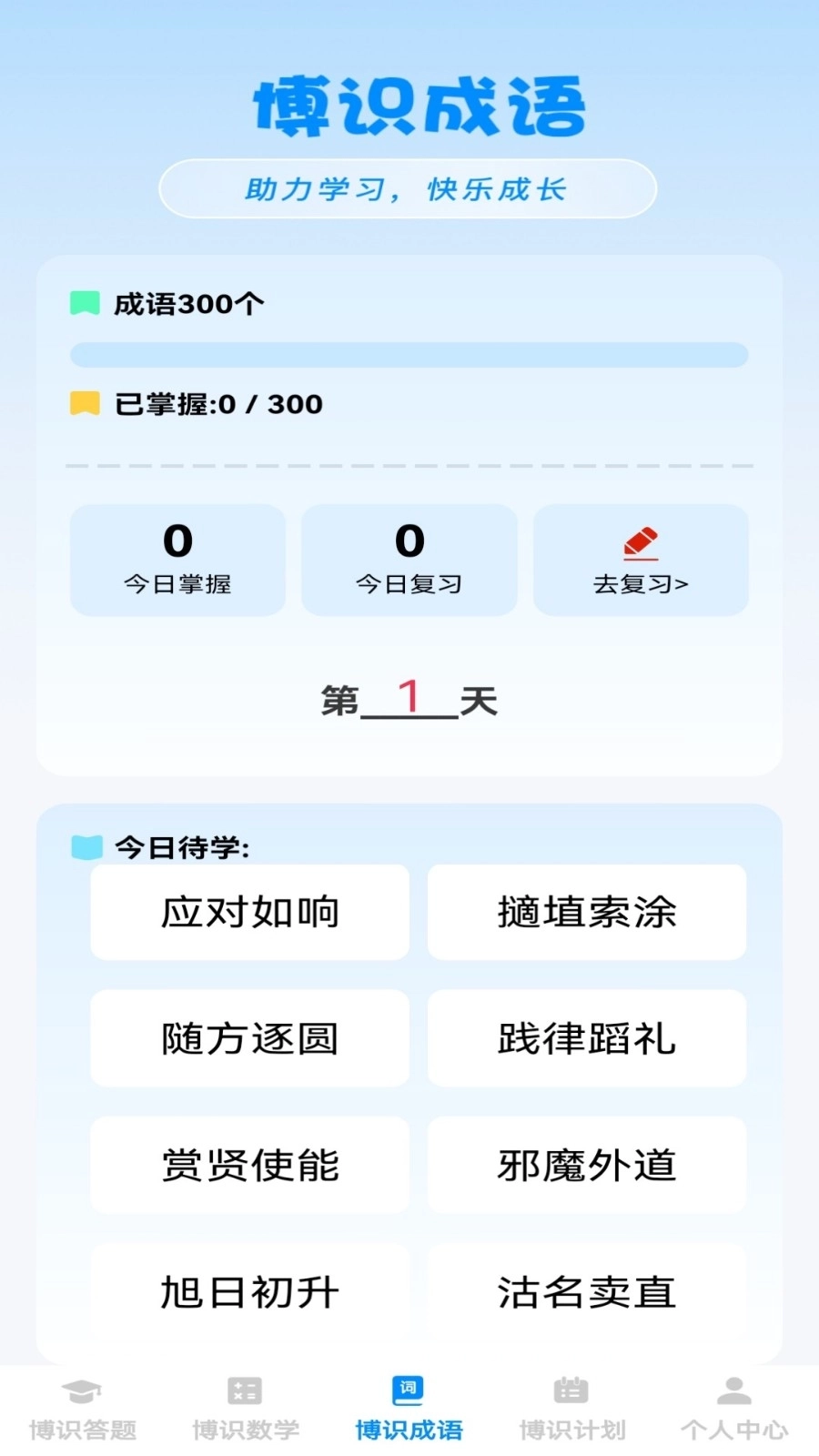Select the idiom 践律蹈礼
Screen dimensions: 819x1456
point(587,1038)
